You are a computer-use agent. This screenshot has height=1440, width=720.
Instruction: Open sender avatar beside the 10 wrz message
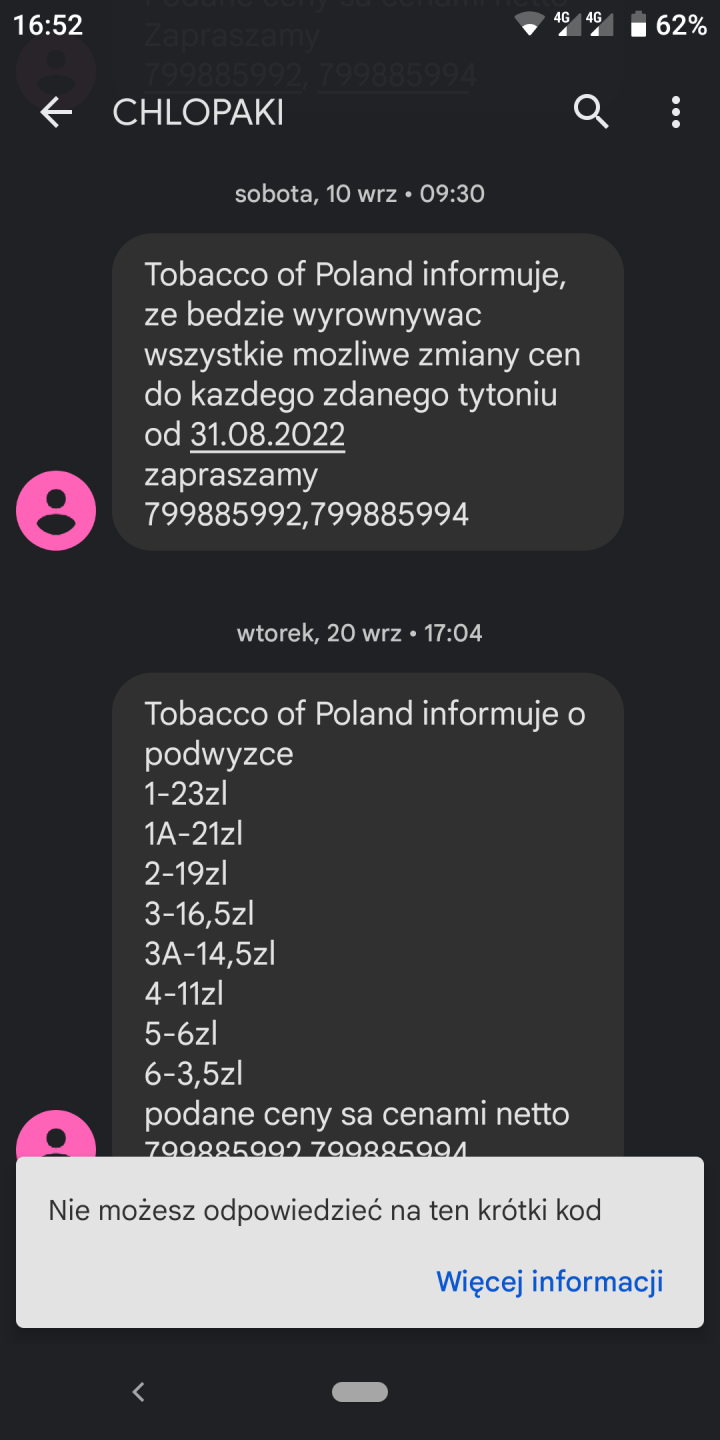(56, 510)
